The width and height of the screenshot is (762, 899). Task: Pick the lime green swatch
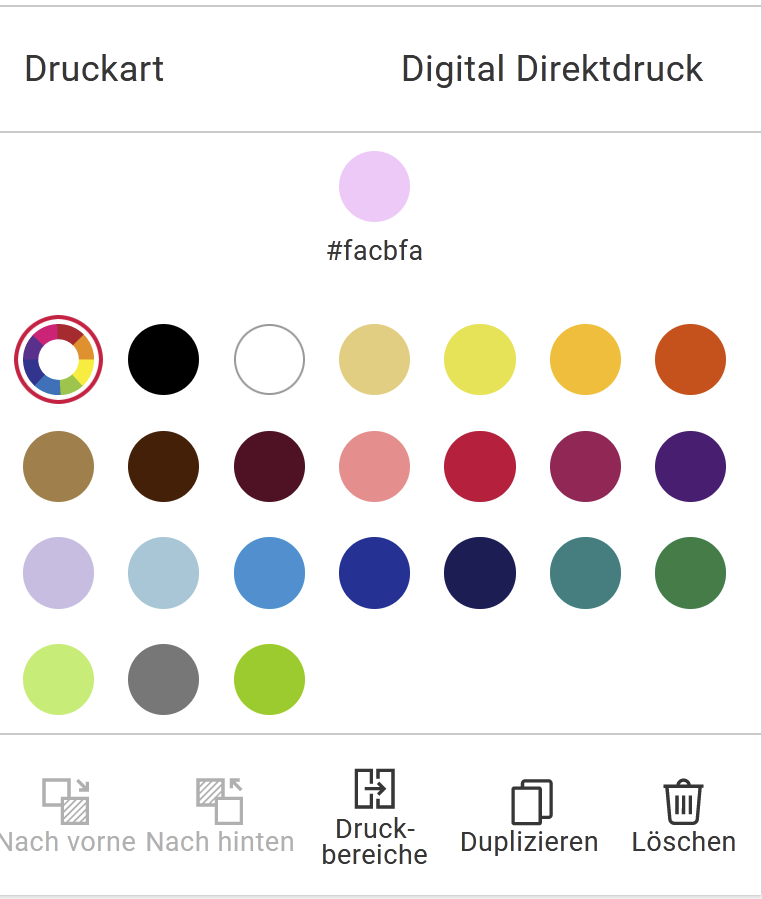[x=269, y=680]
